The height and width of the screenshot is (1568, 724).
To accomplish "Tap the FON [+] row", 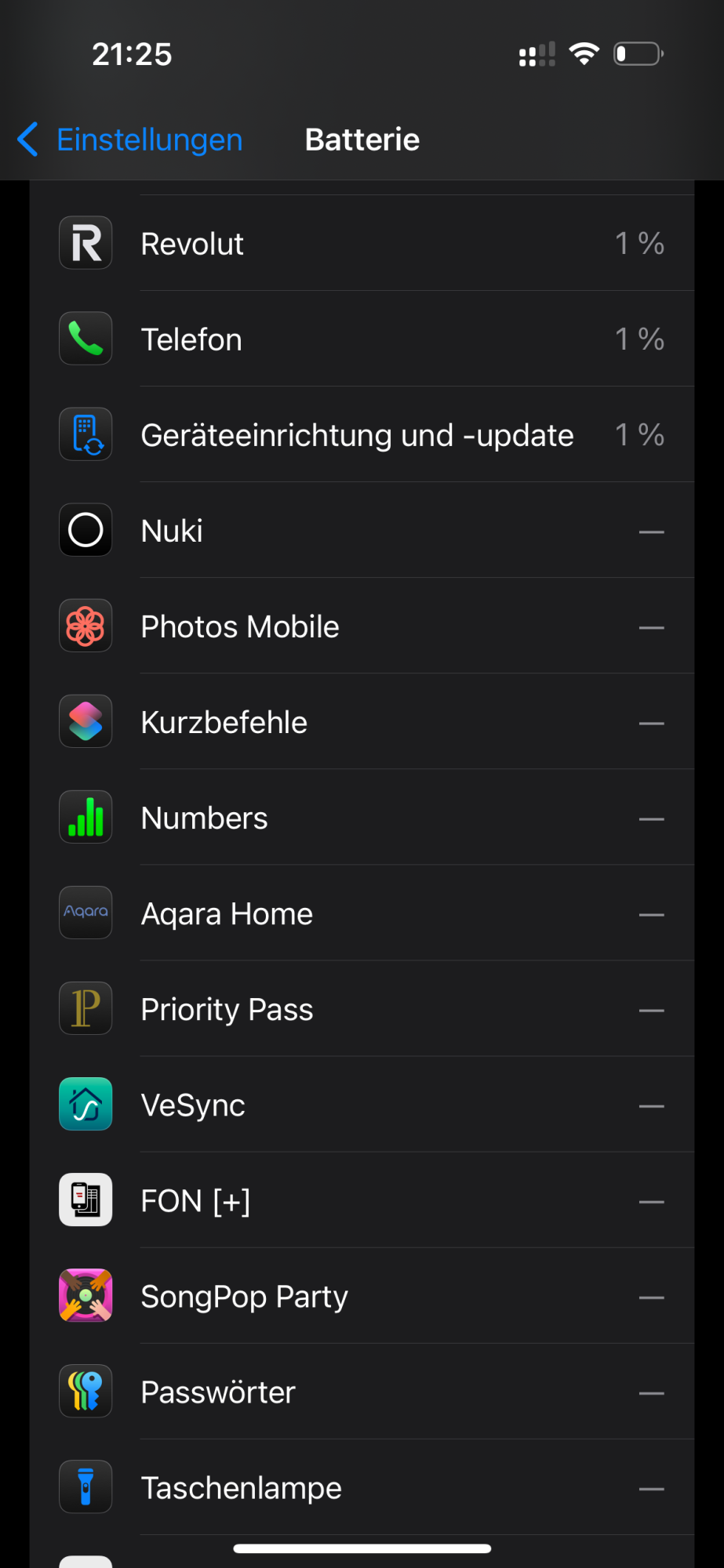I will click(x=362, y=1200).
